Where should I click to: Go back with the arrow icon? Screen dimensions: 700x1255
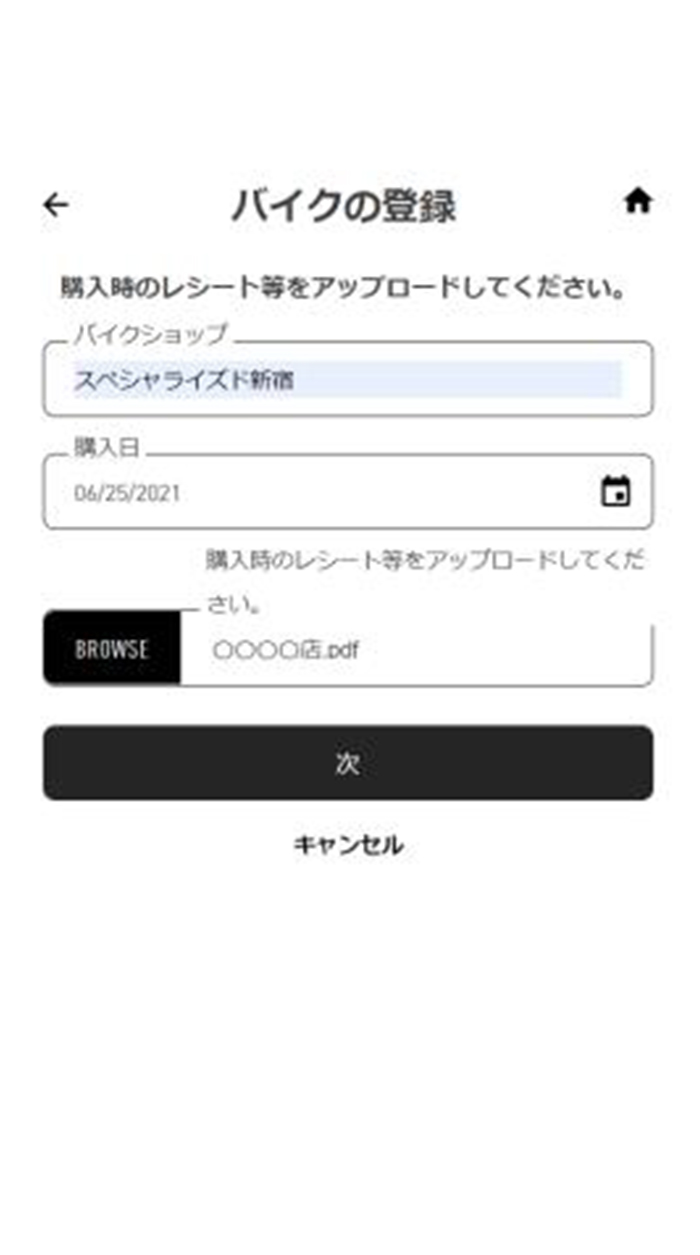(x=56, y=205)
